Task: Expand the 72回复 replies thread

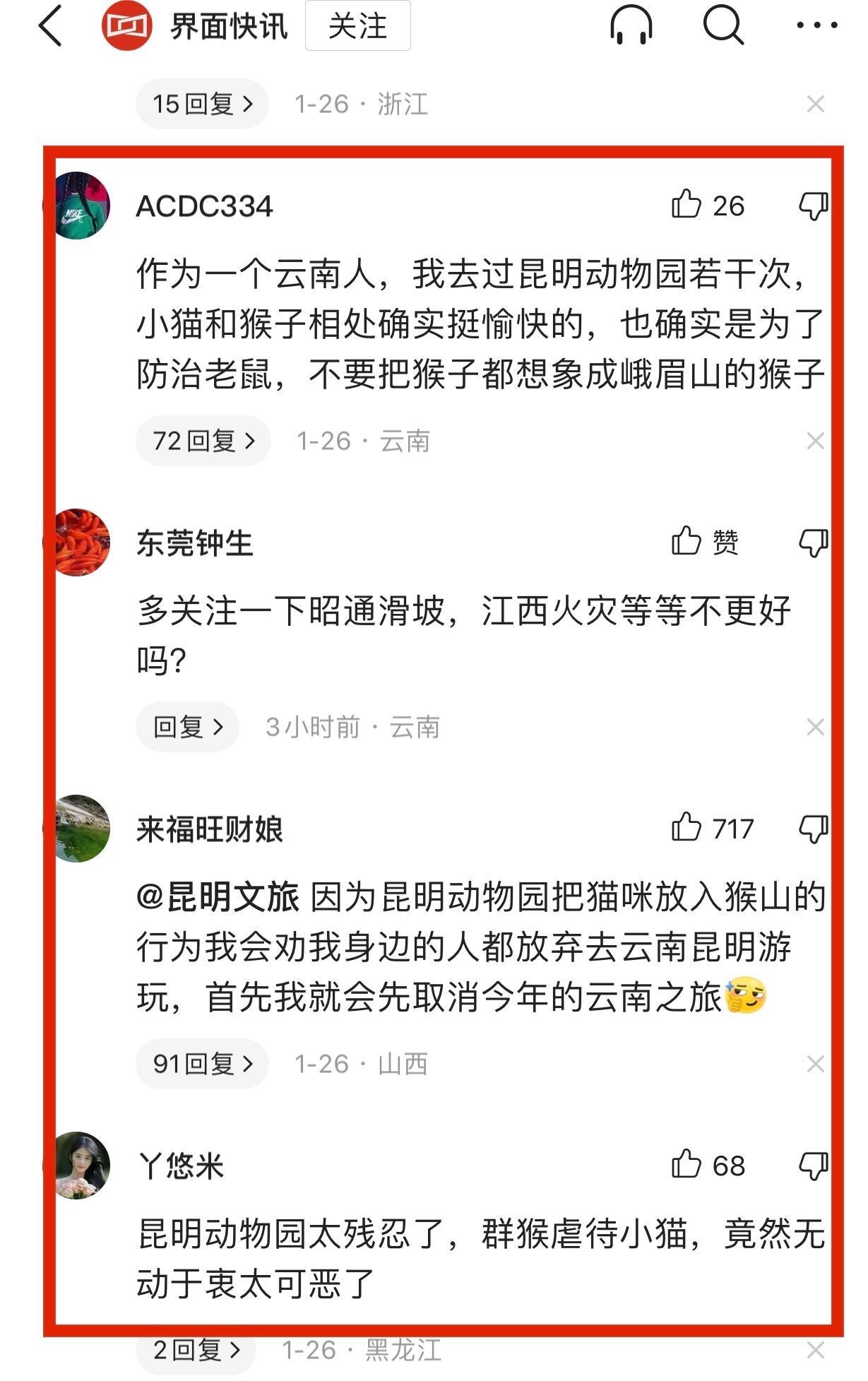Action: 203,441
